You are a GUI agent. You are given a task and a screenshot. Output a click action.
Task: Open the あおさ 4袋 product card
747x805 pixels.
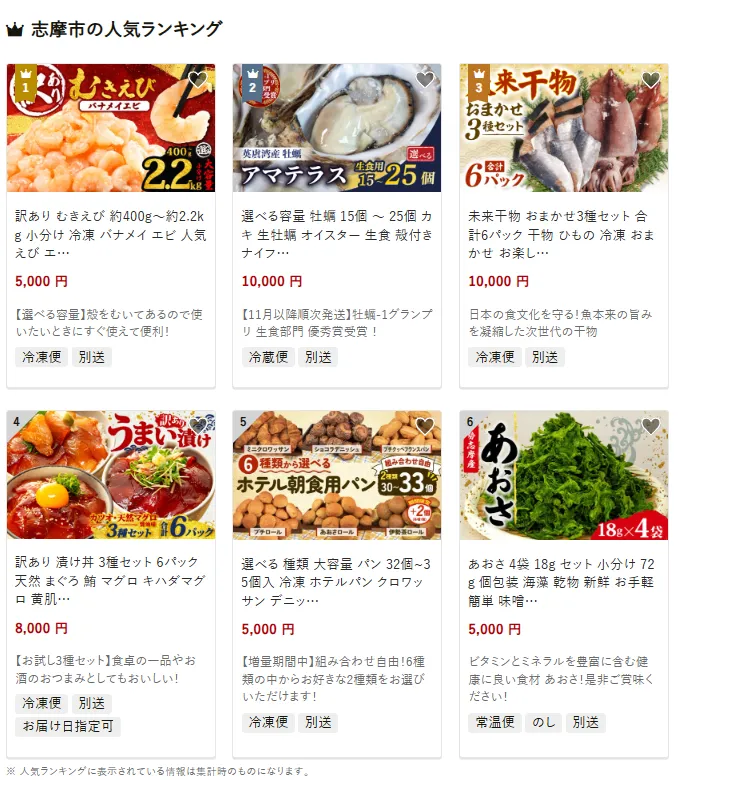(x=563, y=579)
